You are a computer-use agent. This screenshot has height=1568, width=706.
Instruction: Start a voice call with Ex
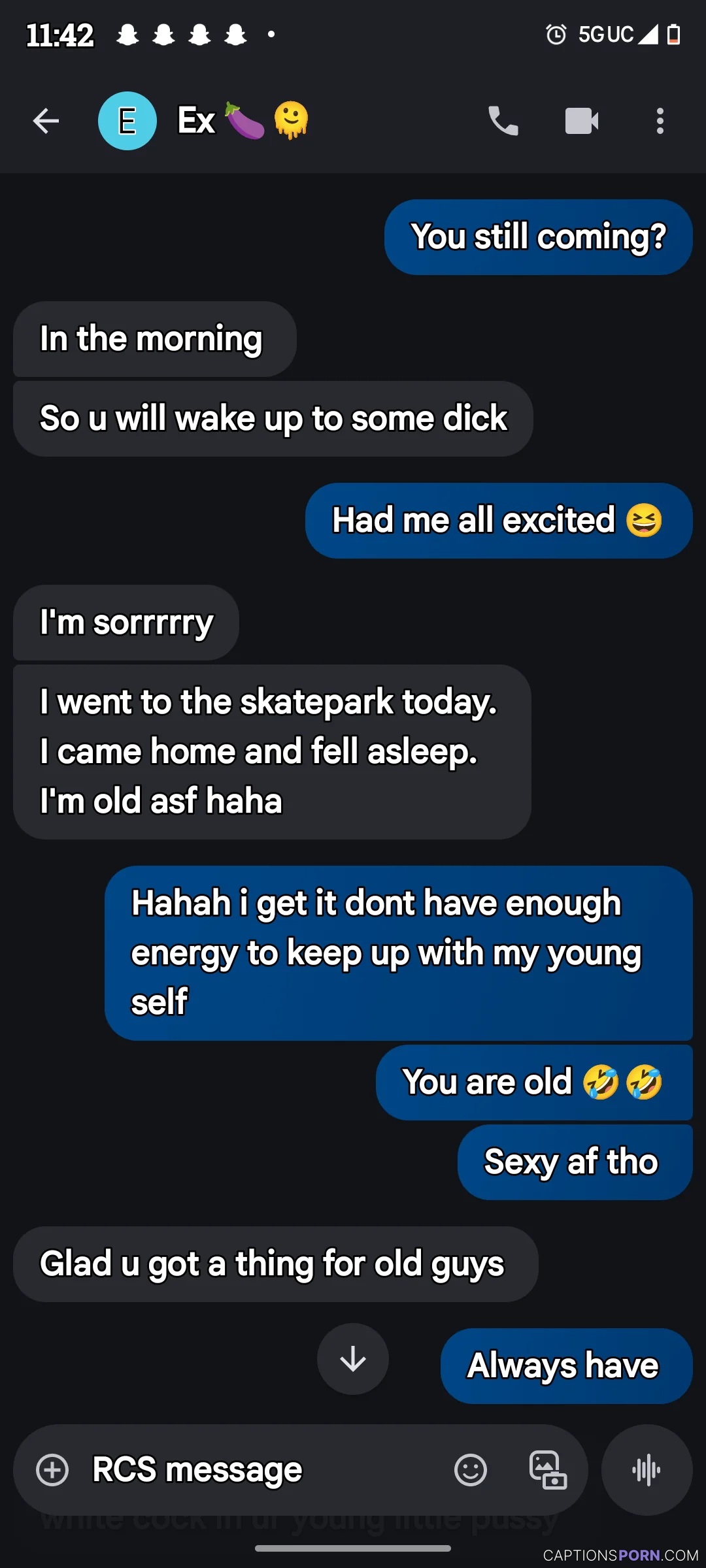(503, 121)
